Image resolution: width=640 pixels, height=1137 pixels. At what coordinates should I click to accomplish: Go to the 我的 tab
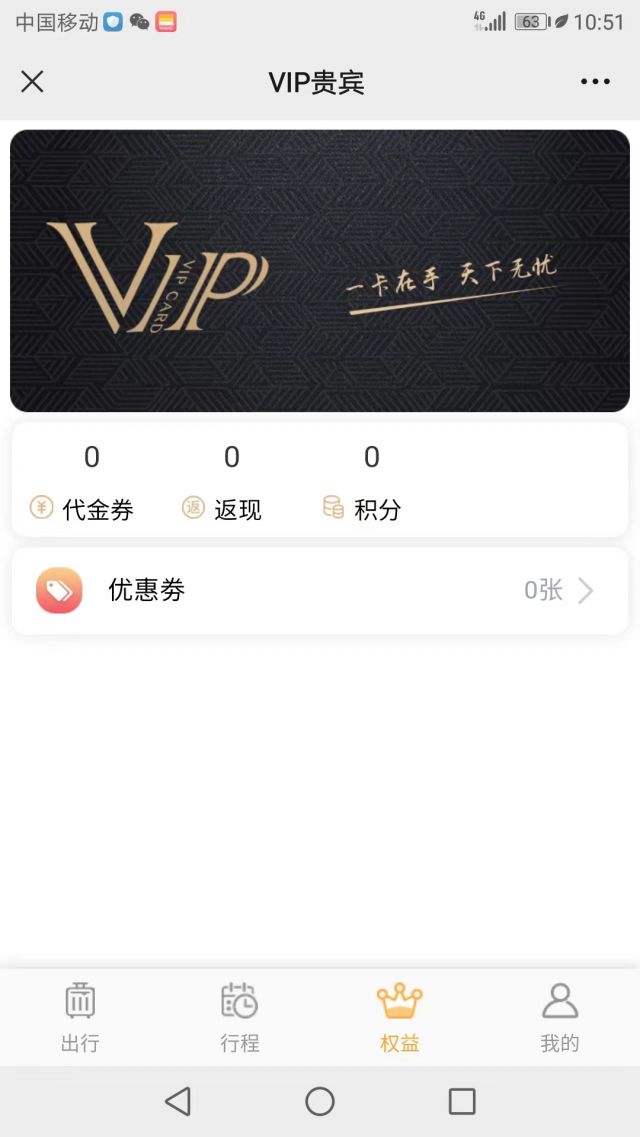(560, 1017)
